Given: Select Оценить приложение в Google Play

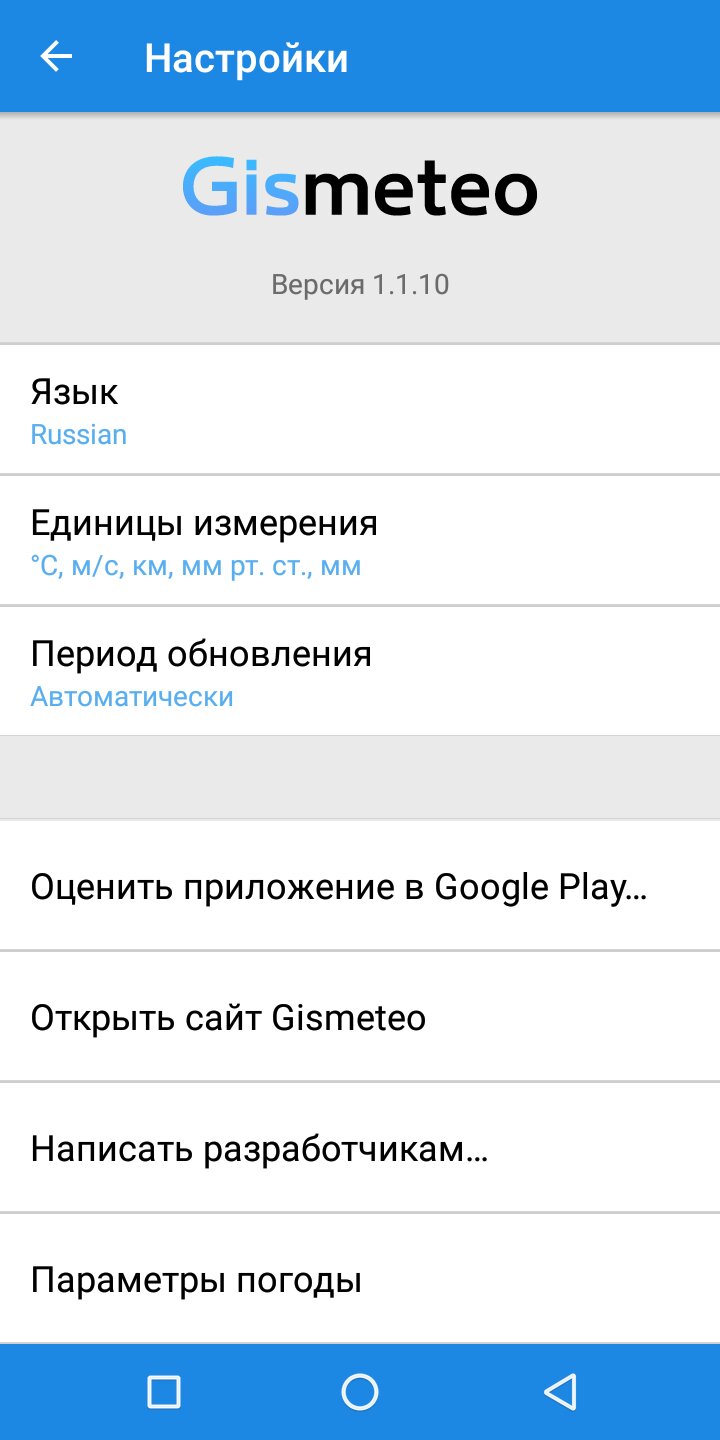Looking at the screenshot, I should [x=360, y=886].
